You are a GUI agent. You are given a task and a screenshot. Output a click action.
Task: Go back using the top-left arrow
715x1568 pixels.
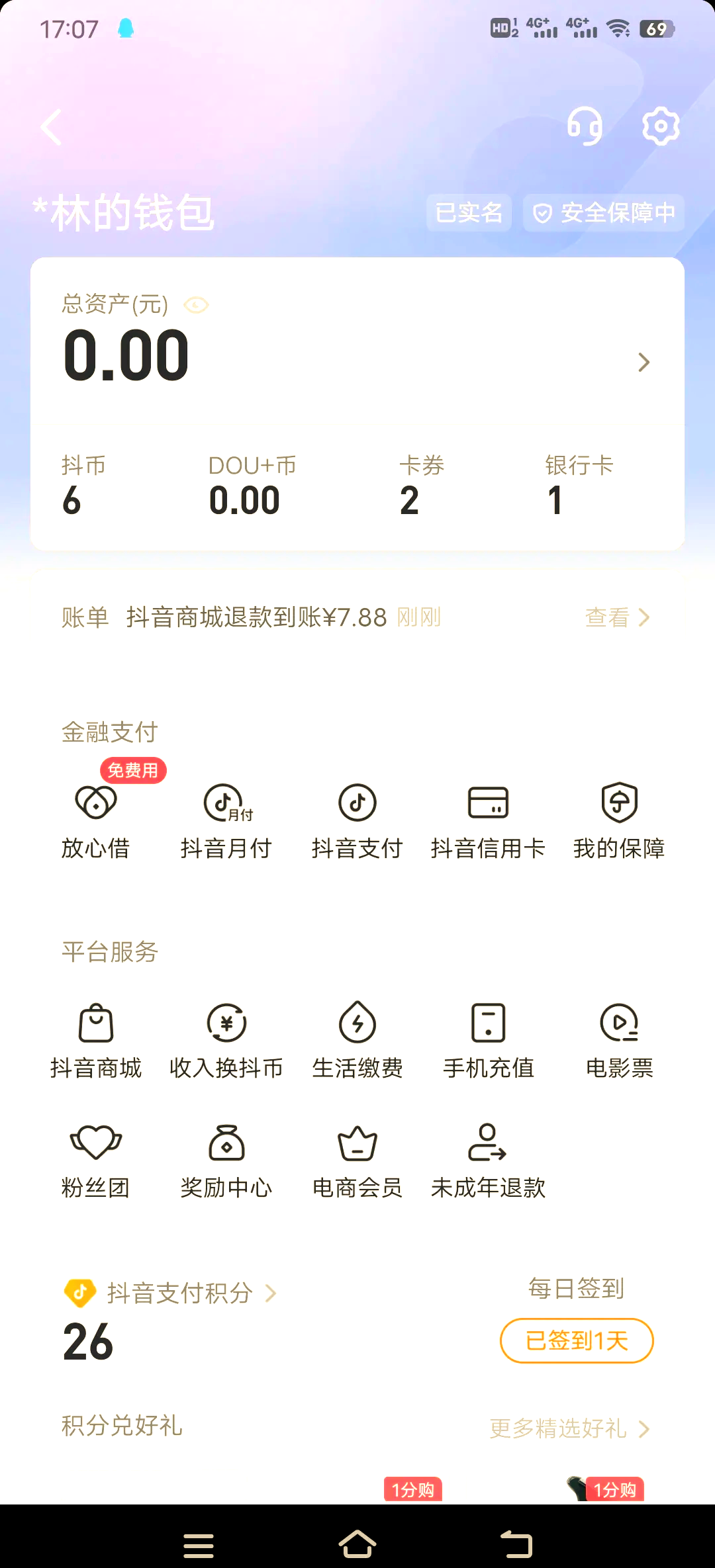point(52,126)
